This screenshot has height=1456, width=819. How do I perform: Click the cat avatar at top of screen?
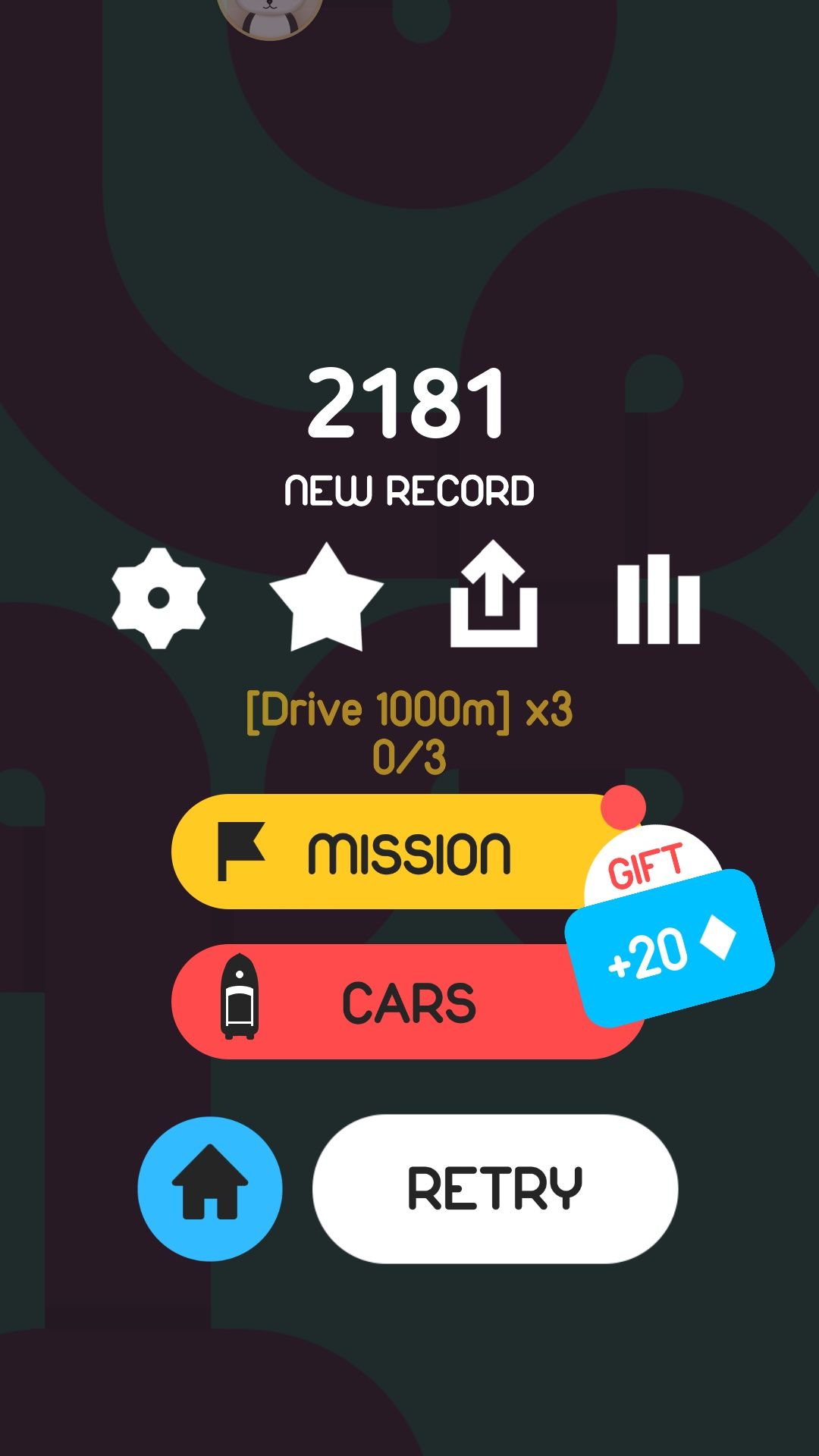click(x=271, y=15)
